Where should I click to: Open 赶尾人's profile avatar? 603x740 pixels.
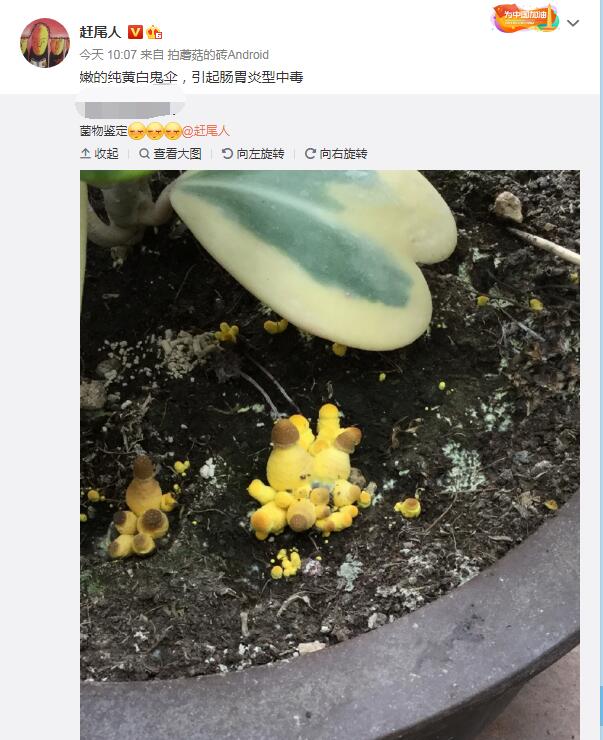tap(45, 42)
